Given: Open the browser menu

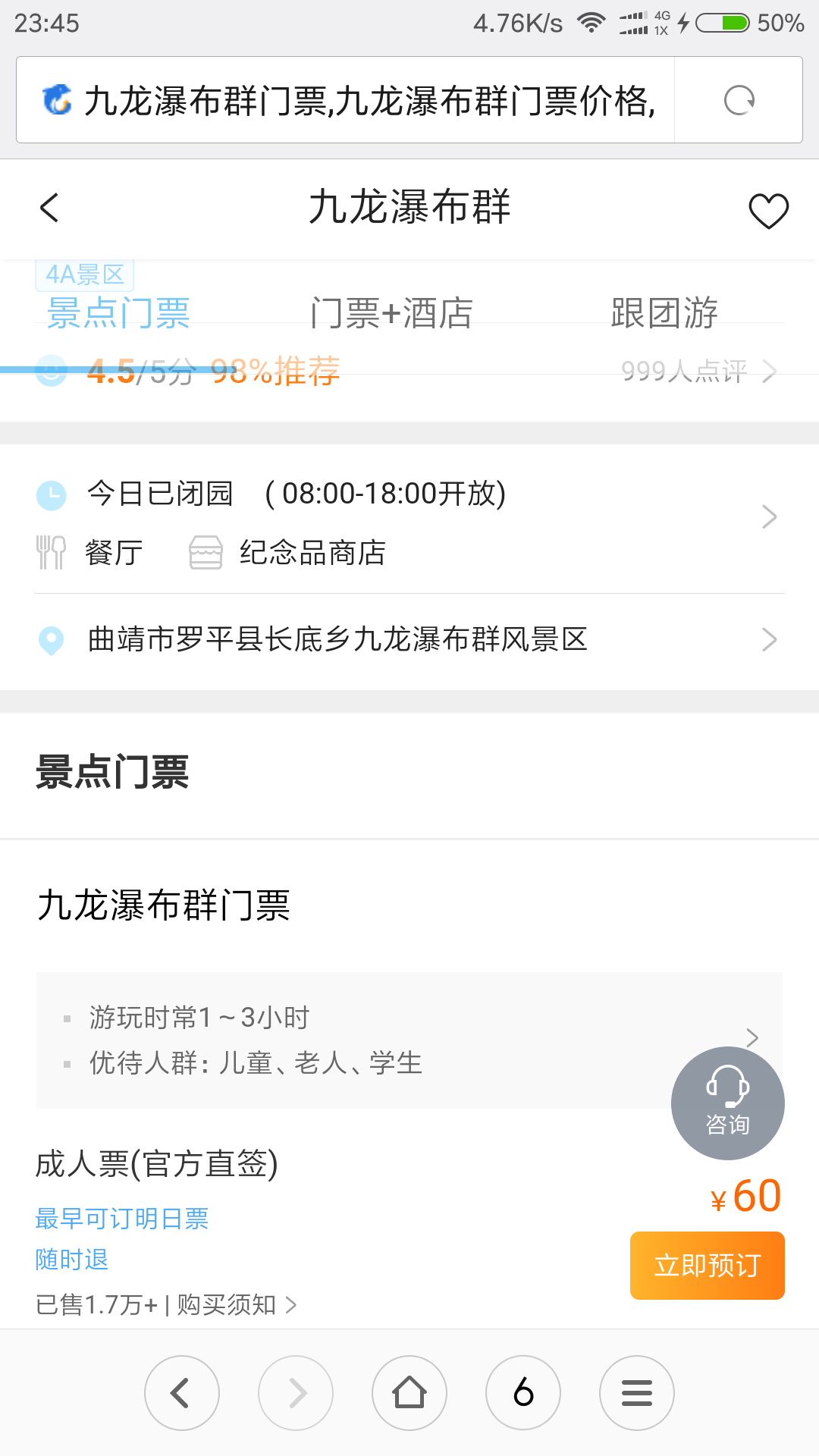Looking at the screenshot, I should click(637, 1393).
